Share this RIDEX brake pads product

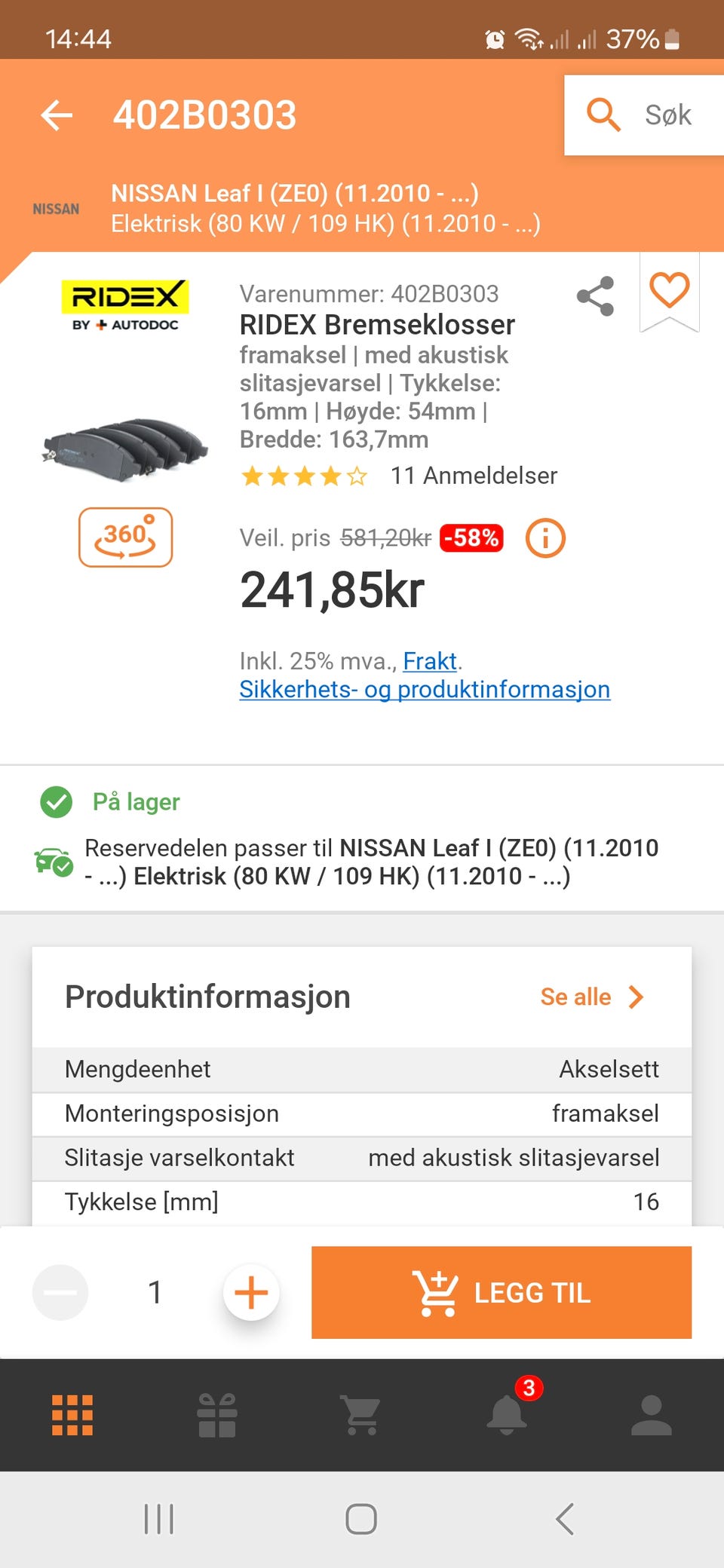point(595,296)
